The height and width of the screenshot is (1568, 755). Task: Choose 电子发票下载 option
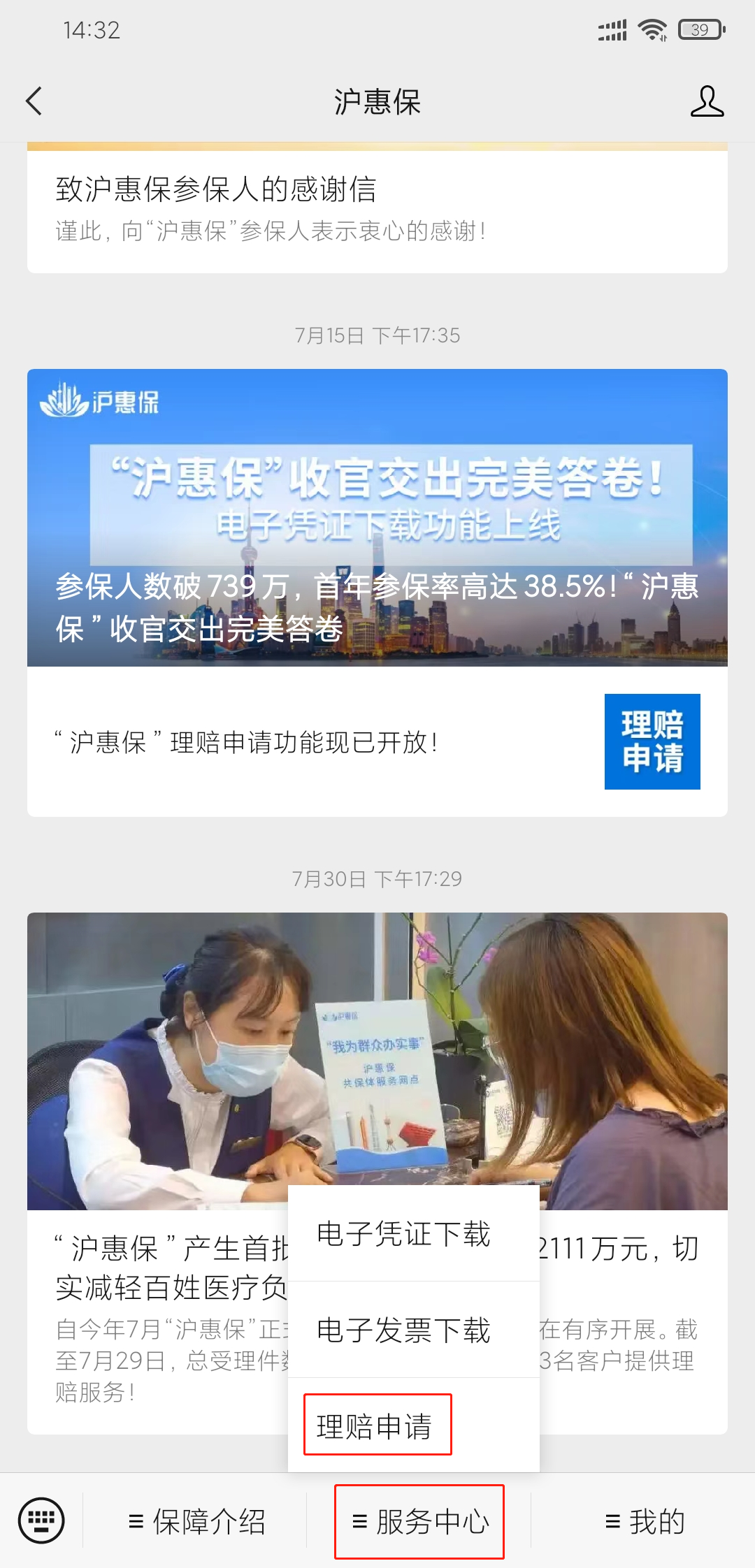point(404,1330)
